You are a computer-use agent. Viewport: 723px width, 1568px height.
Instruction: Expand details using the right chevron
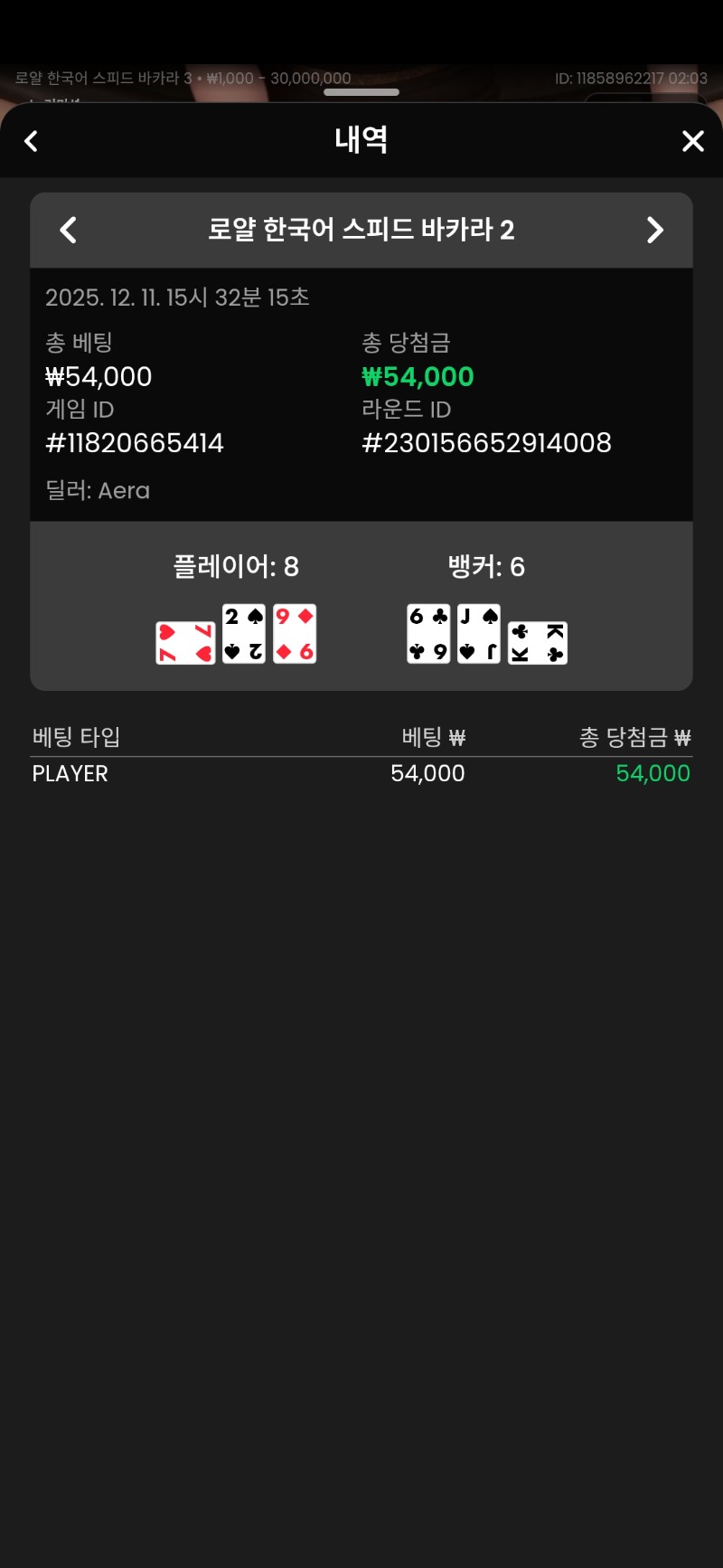[x=655, y=231]
